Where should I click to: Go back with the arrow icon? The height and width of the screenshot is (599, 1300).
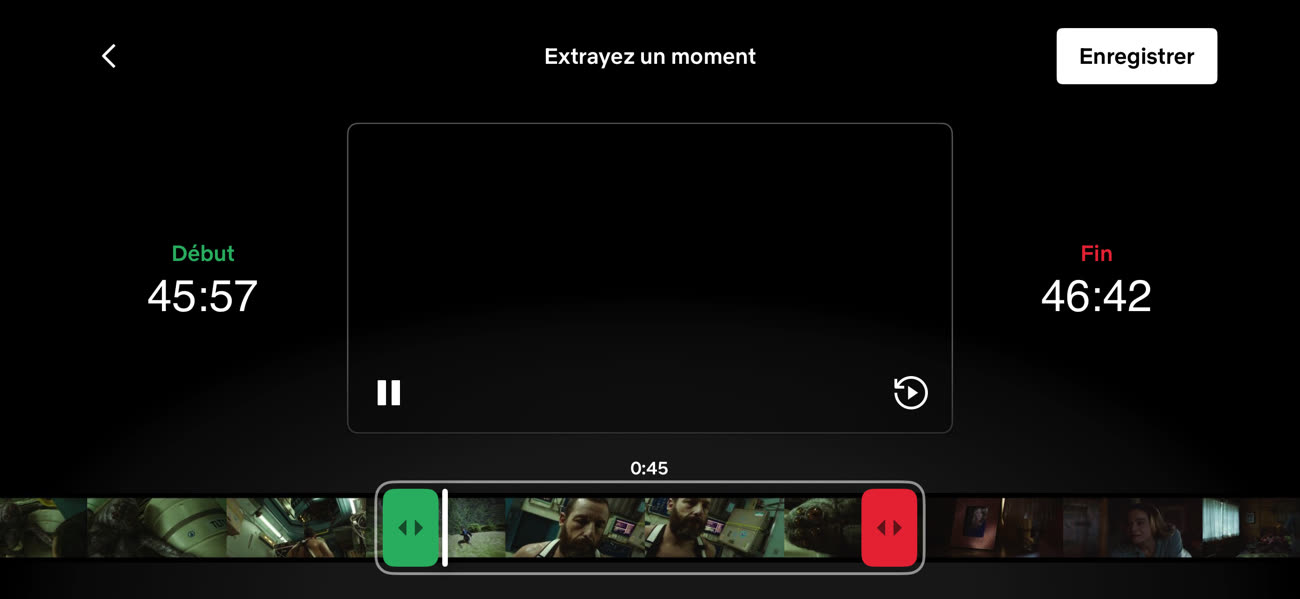tap(109, 56)
